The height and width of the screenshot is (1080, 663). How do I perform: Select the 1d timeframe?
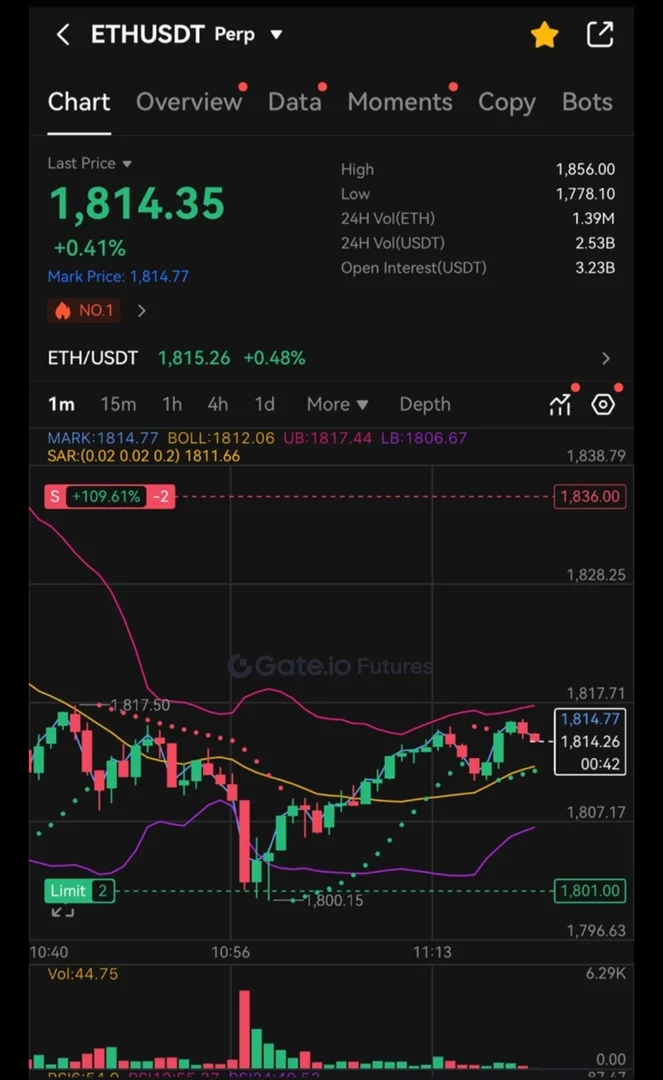pyautogui.click(x=264, y=404)
